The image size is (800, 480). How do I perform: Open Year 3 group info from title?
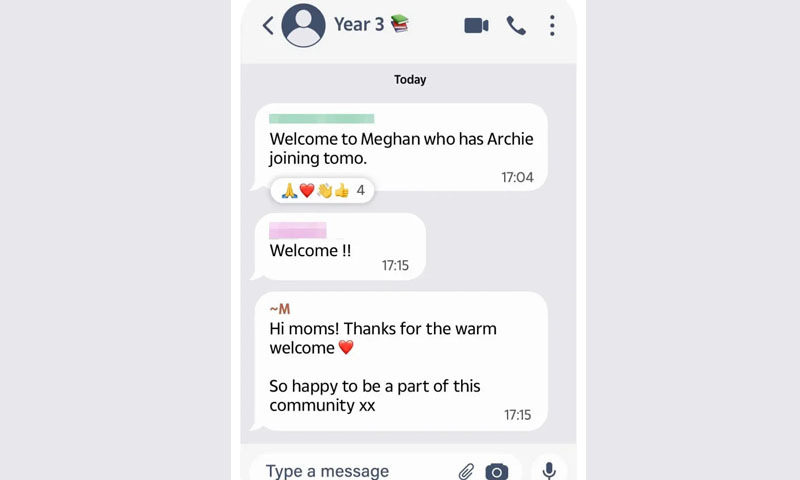[x=359, y=24]
